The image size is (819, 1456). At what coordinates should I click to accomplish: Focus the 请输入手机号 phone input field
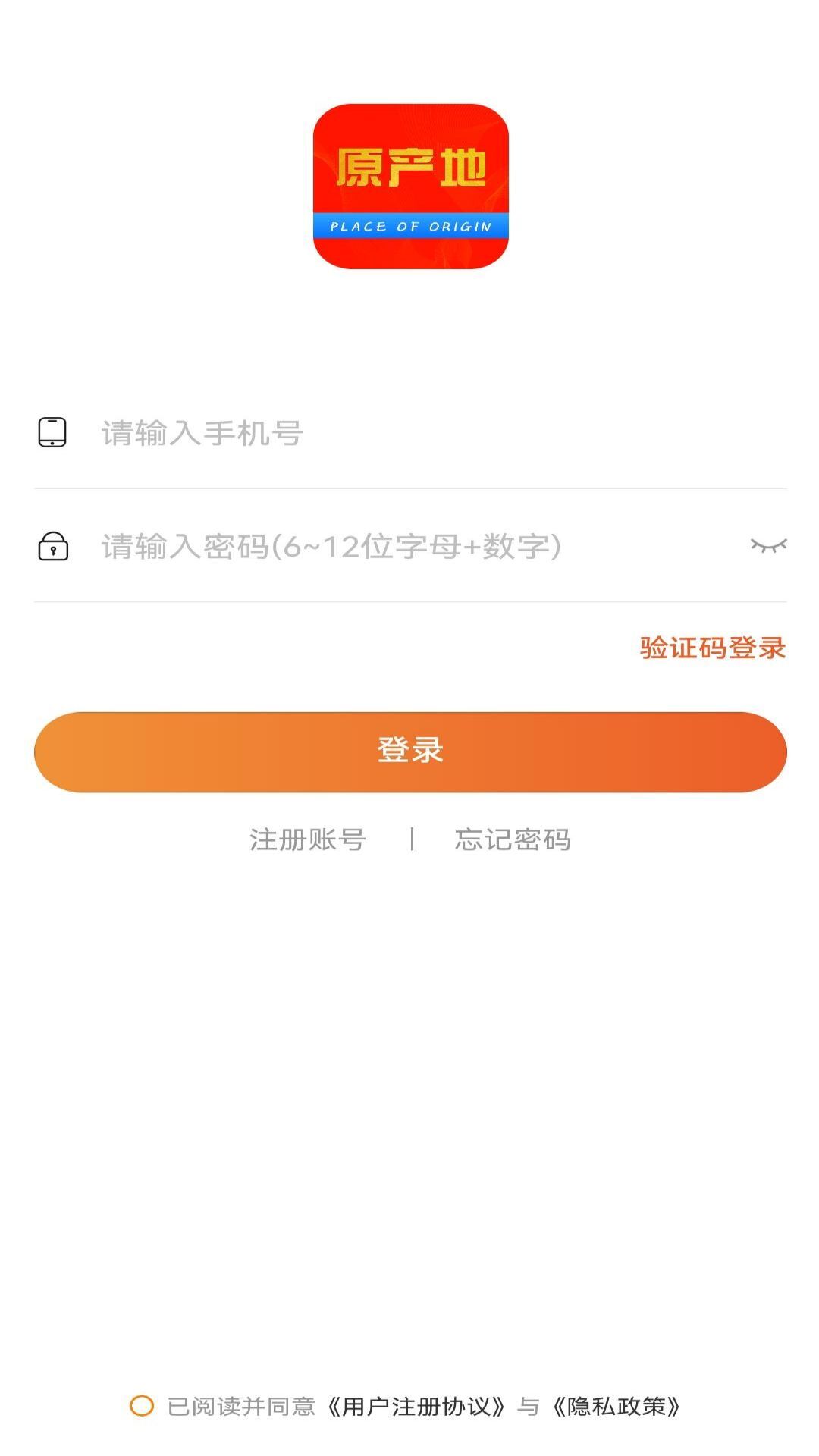[x=303, y=432]
